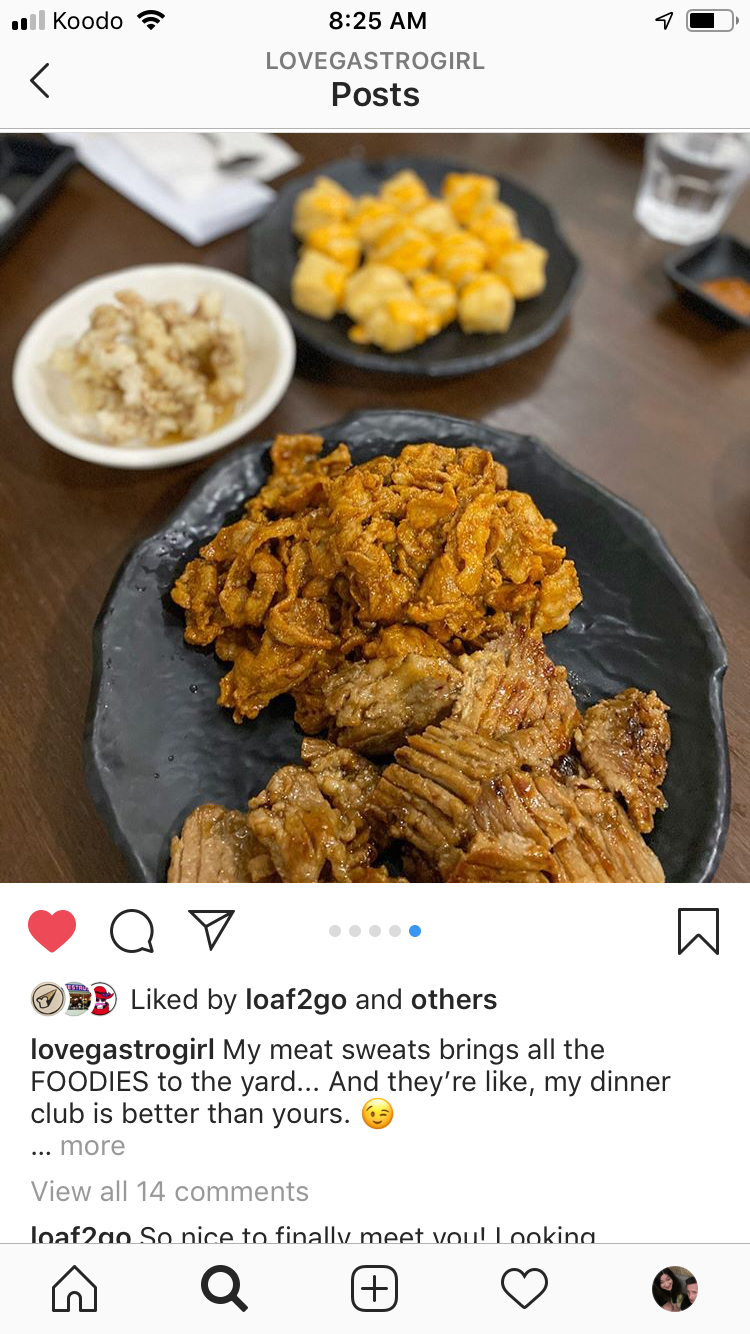Unlike the post via the red heart

click(x=52, y=931)
